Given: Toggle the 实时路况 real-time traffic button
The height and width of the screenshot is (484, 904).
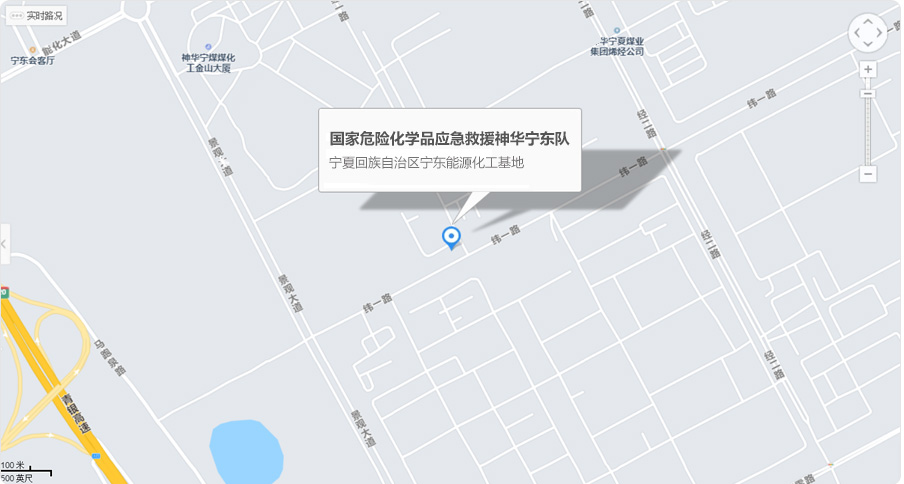Looking at the screenshot, I should pos(36,16).
